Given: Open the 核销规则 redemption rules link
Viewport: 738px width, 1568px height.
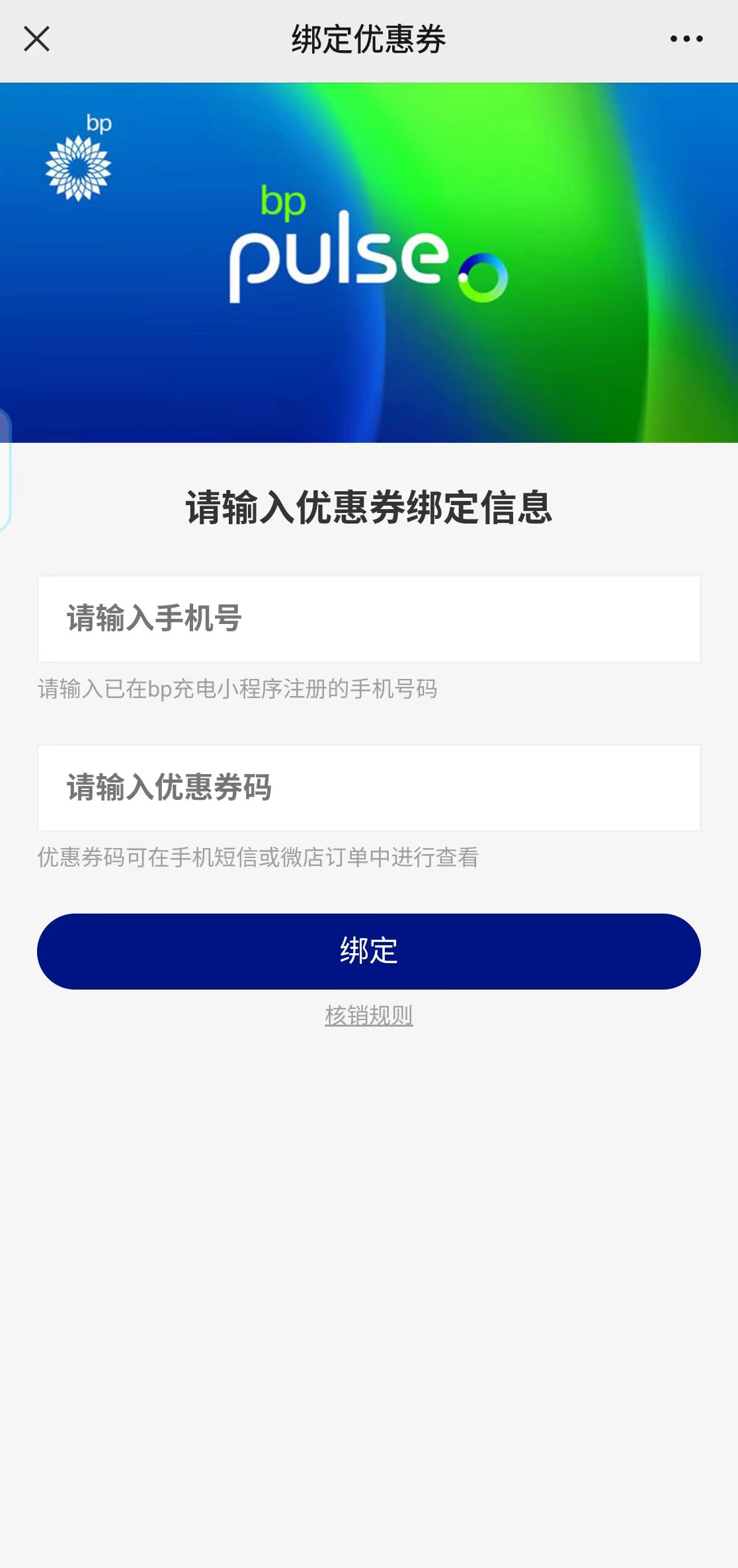Looking at the screenshot, I should click(368, 1015).
